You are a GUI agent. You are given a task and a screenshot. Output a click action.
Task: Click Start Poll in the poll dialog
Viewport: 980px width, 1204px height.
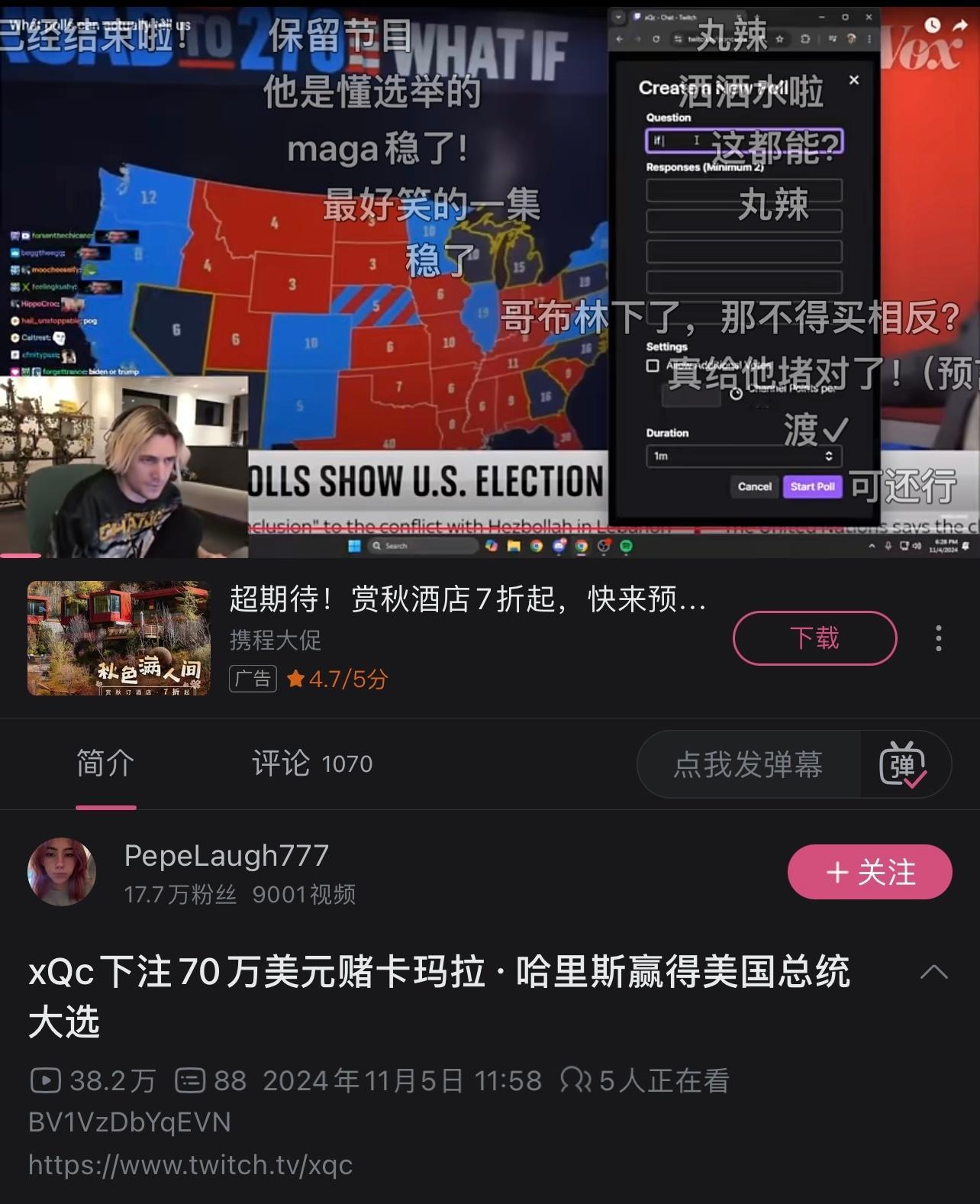point(812,486)
